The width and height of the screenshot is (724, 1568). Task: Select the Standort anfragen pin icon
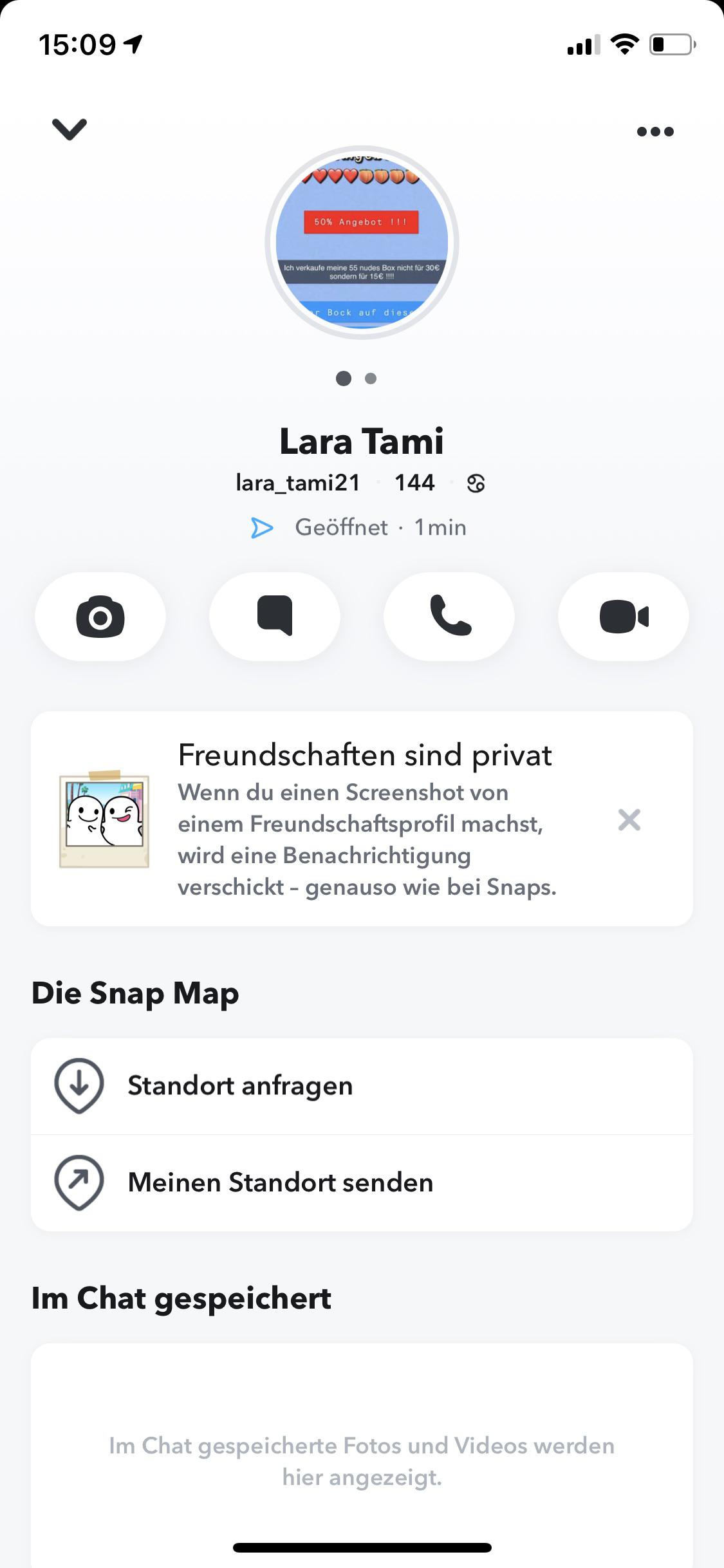tap(80, 1085)
